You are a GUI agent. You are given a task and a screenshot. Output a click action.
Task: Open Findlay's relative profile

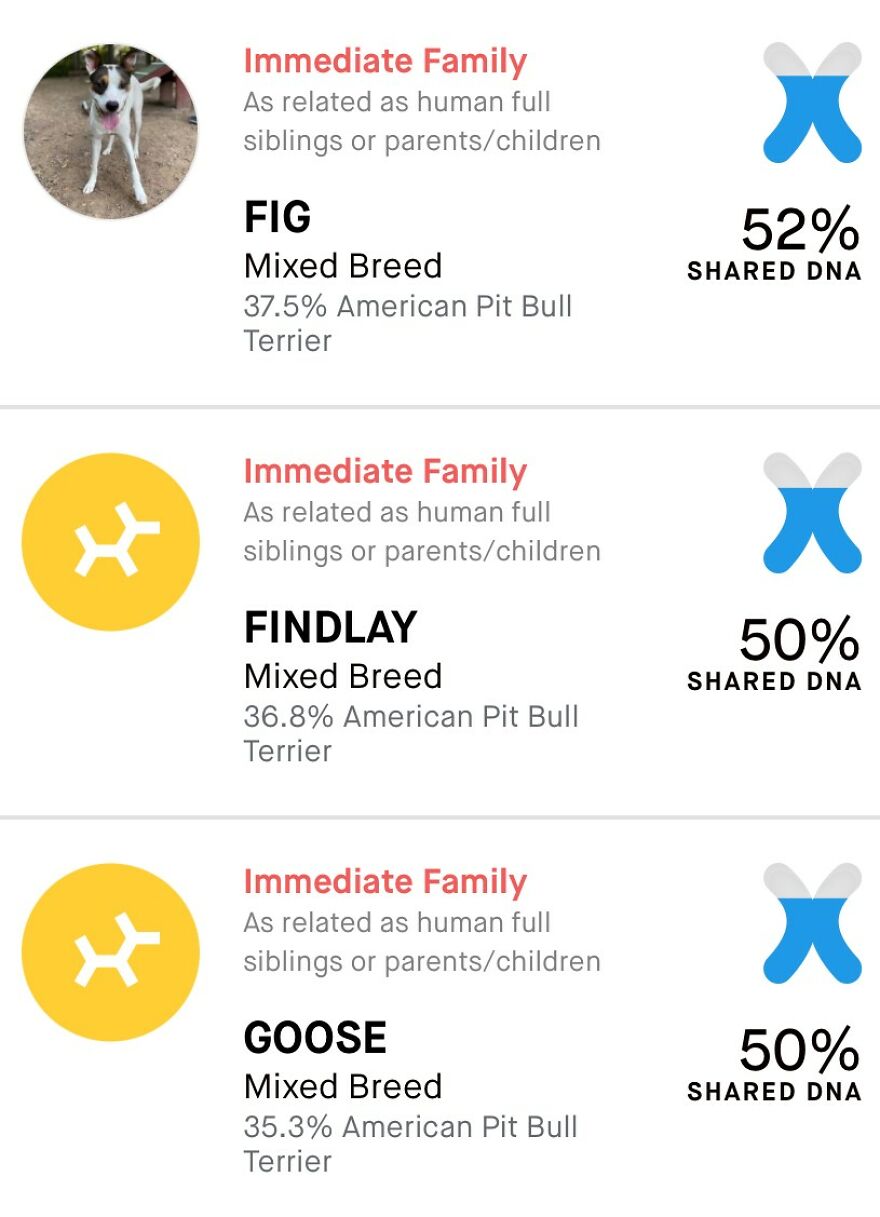point(330,628)
